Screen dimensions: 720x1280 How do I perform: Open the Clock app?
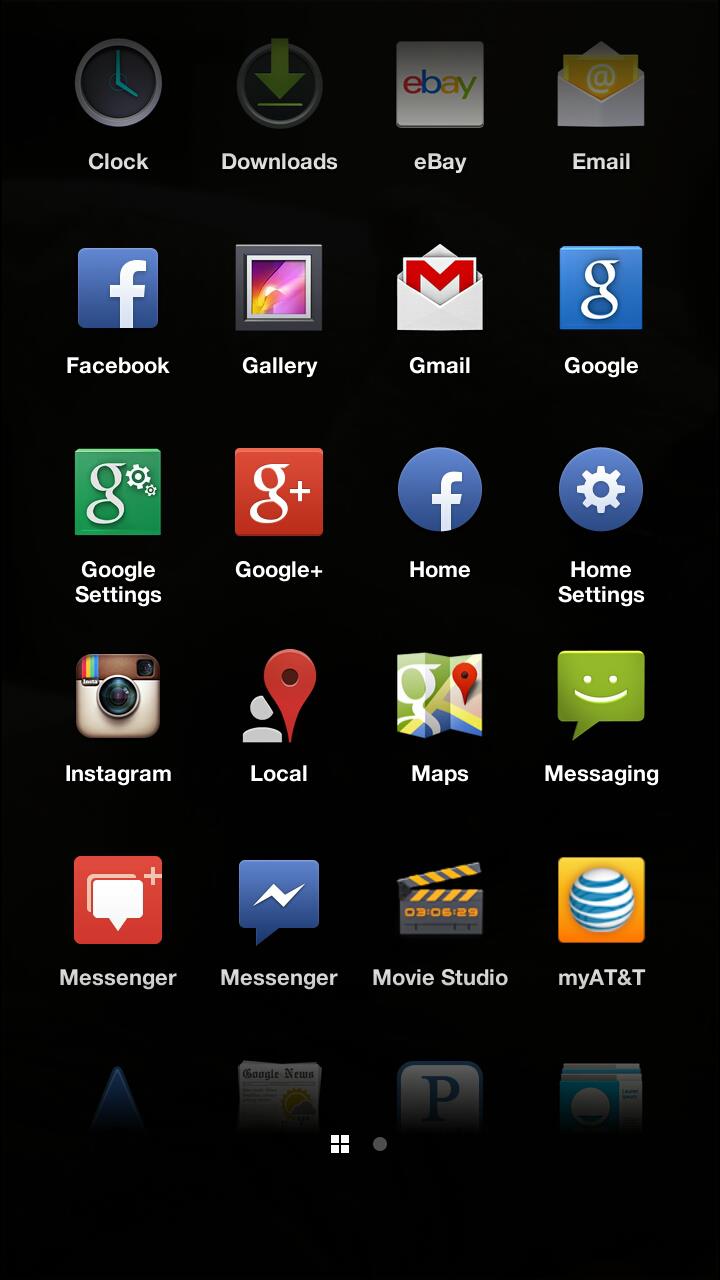[118, 84]
